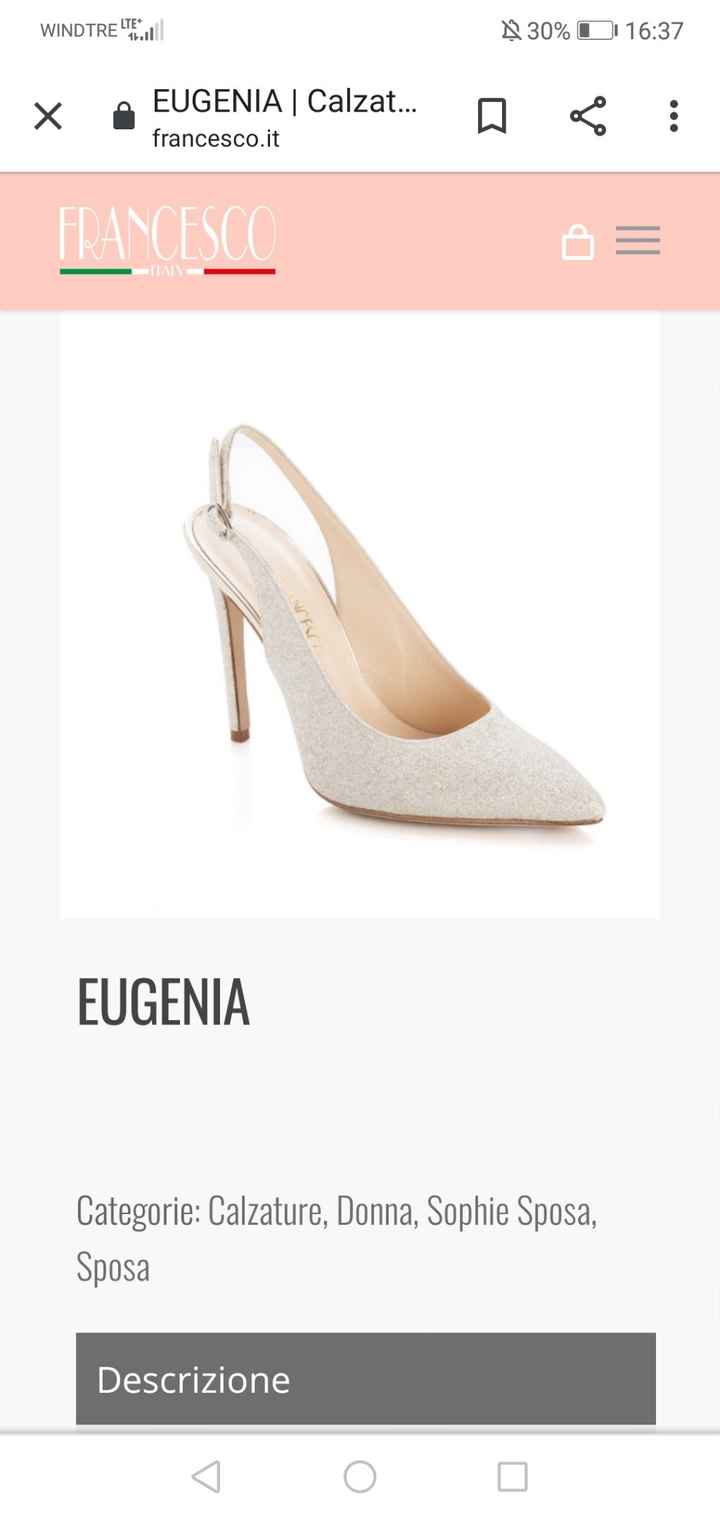Open the Sophie Sposa category

(510, 1211)
